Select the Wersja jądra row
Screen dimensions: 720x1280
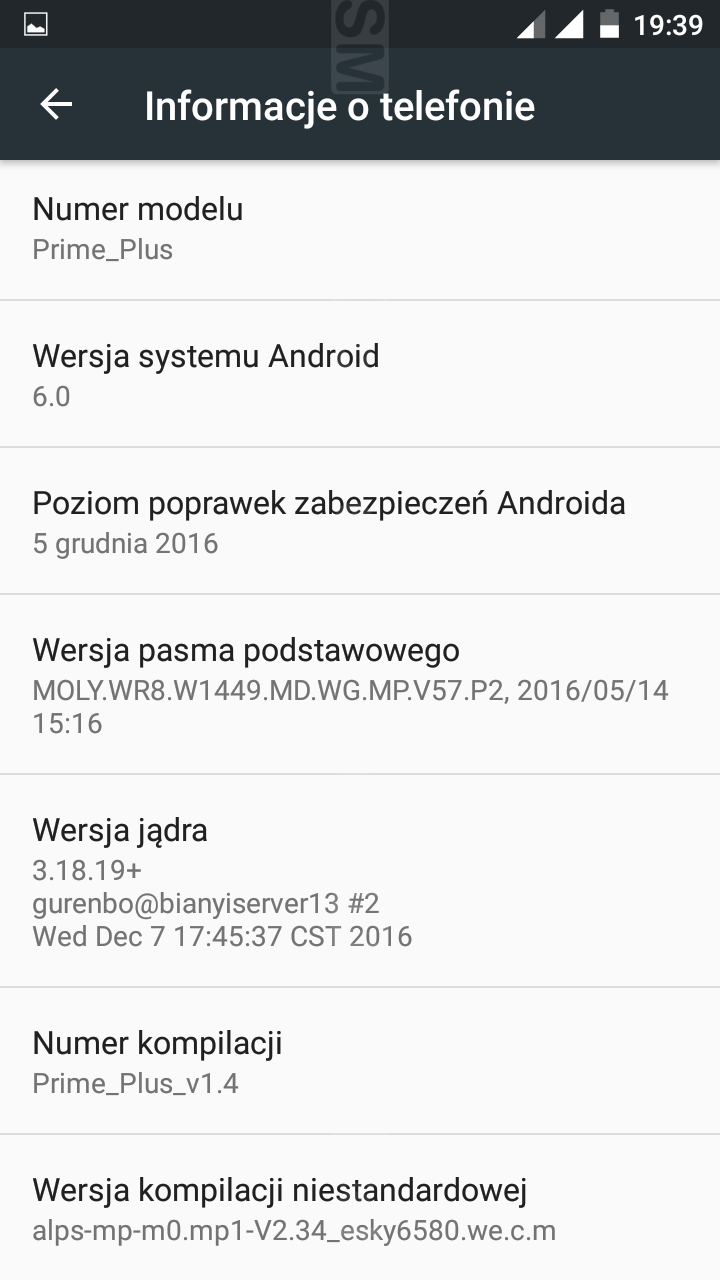[x=360, y=881]
